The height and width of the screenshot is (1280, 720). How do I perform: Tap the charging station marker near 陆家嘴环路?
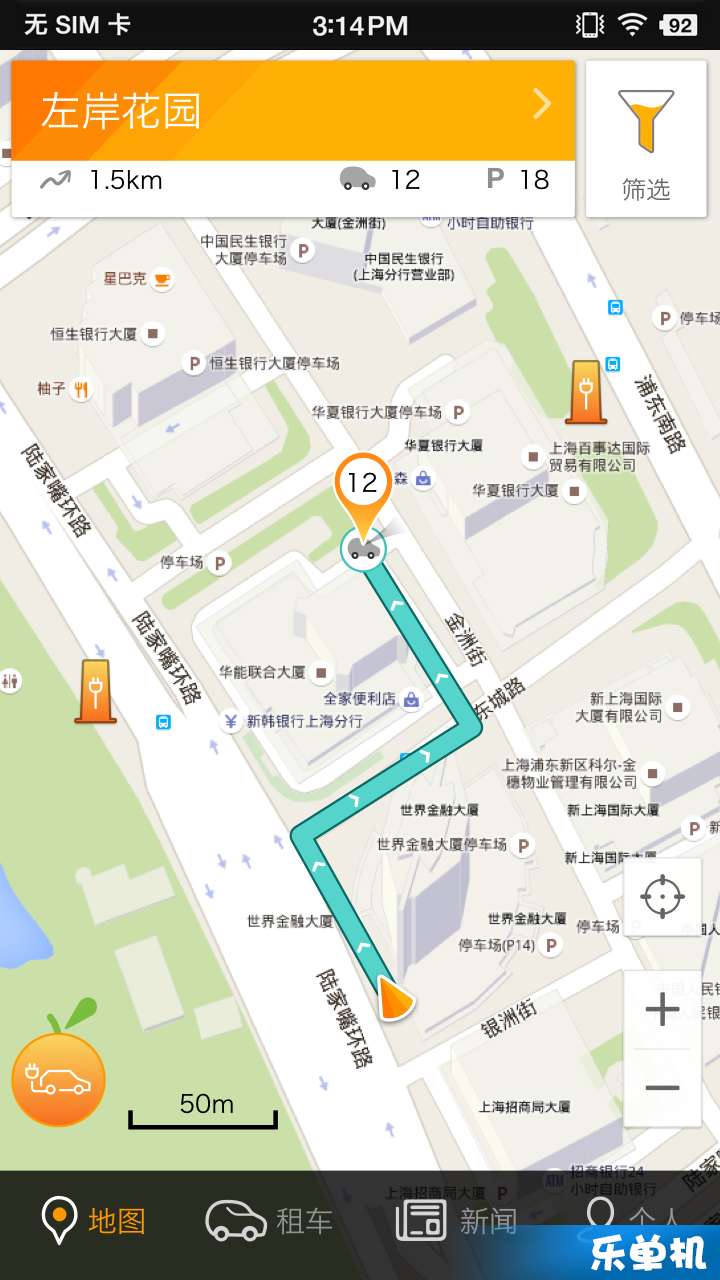96,690
